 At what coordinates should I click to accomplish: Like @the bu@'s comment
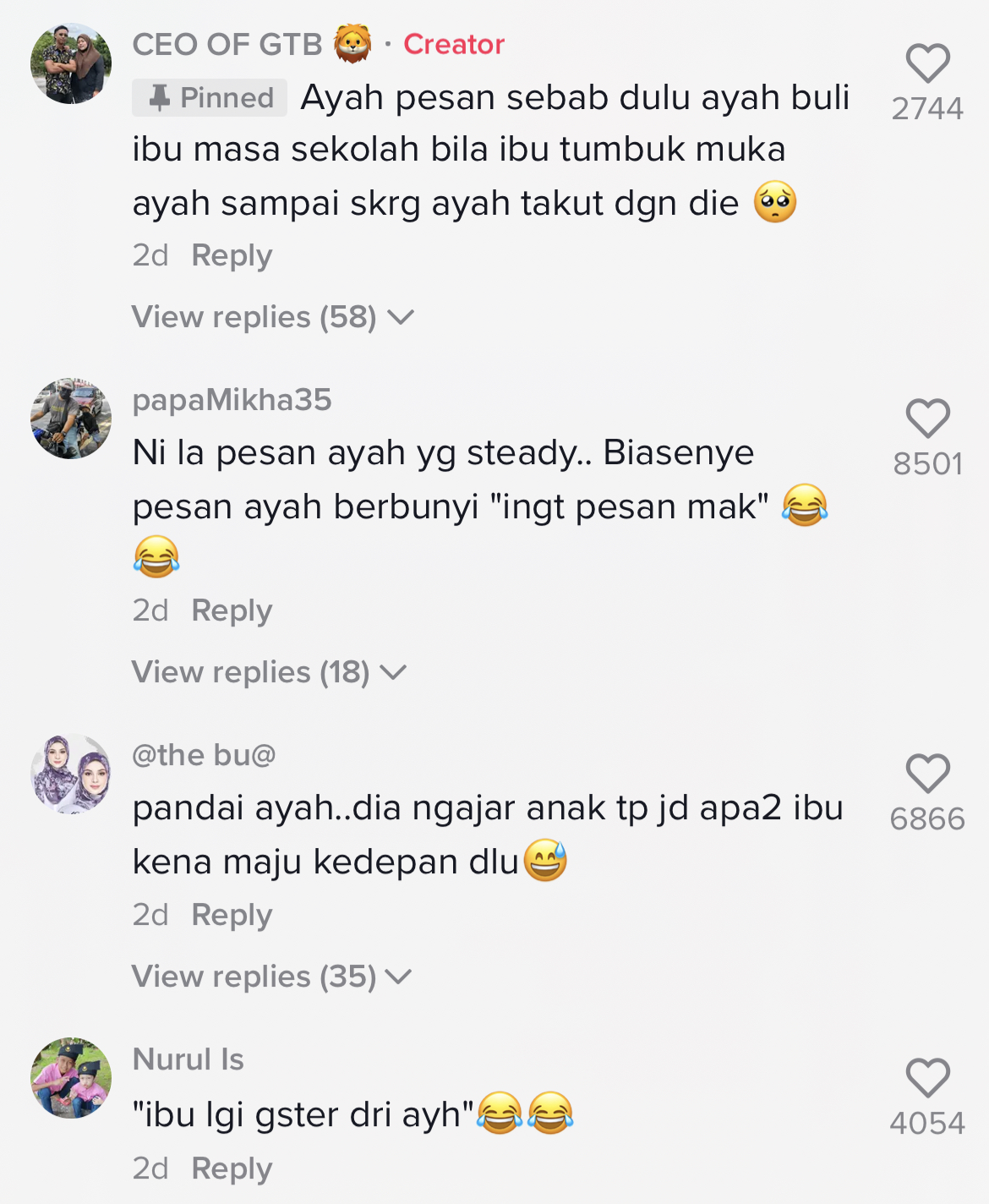pyautogui.click(x=927, y=774)
